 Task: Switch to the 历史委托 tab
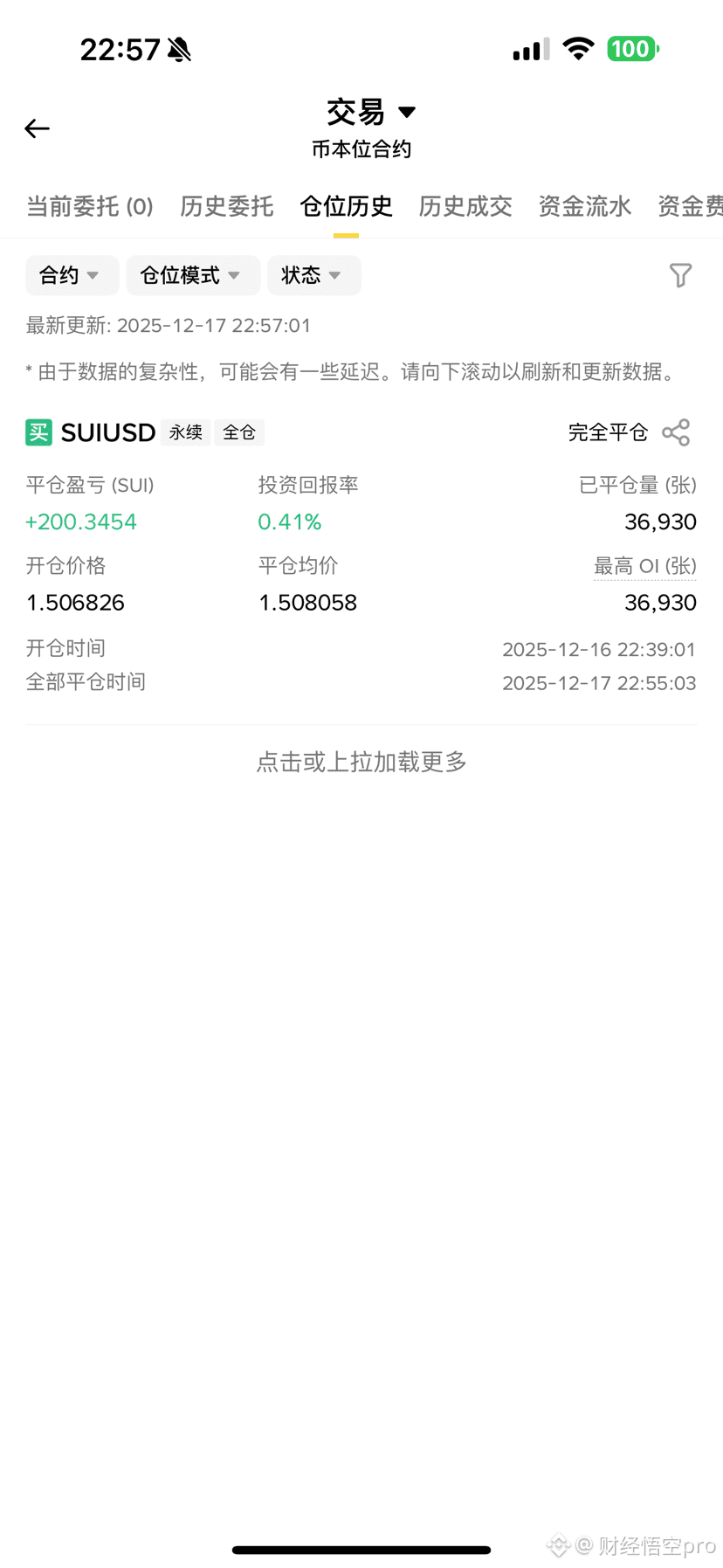pos(227,207)
